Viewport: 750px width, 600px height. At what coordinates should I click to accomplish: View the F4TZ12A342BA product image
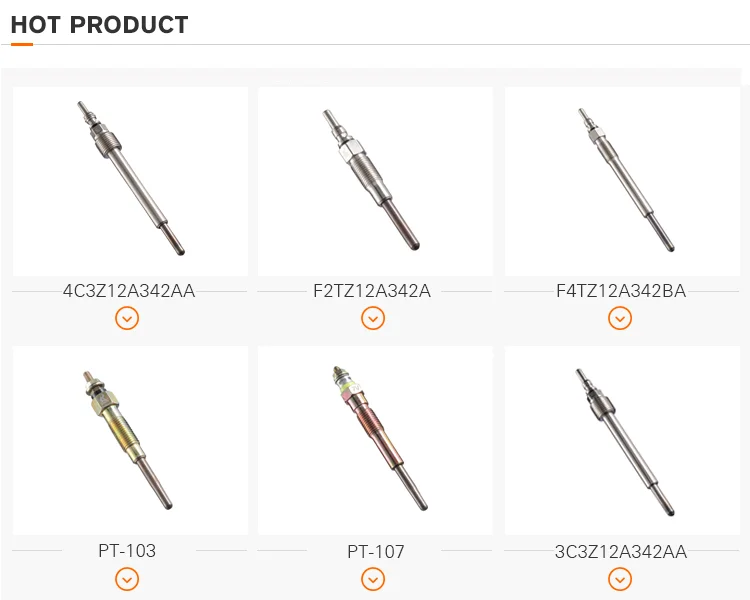(x=622, y=181)
